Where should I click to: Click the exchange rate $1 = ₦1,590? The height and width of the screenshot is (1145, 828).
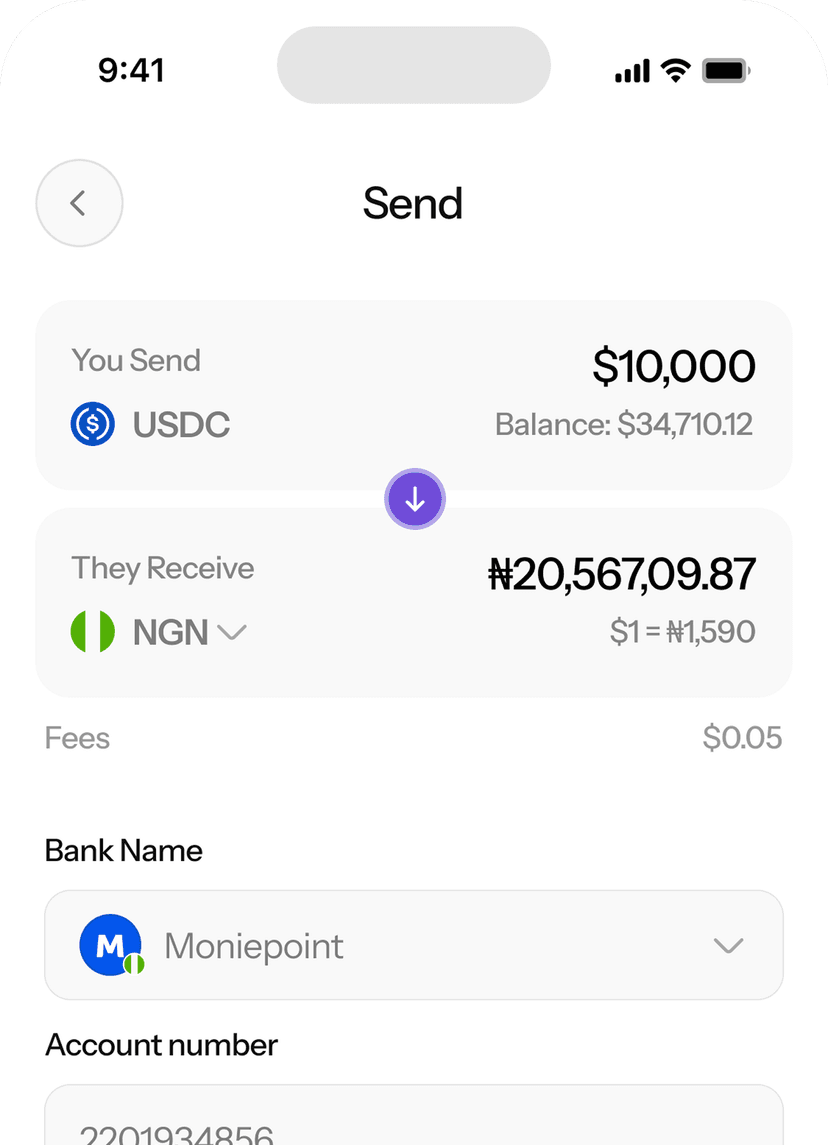coord(683,631)
